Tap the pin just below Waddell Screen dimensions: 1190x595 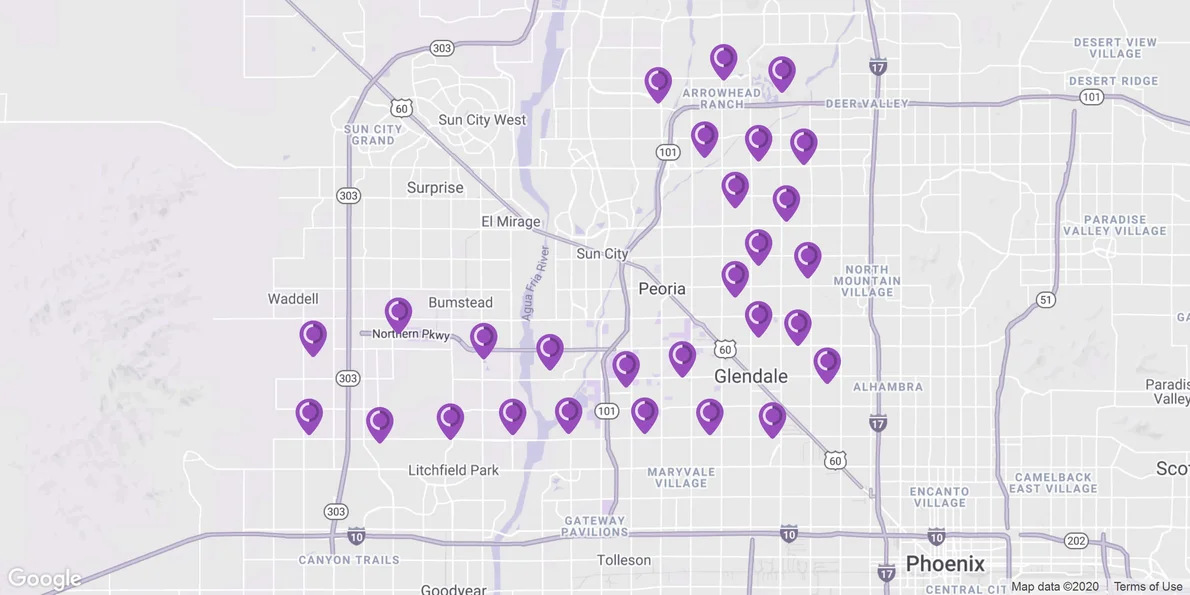click(x=313, y=337)
